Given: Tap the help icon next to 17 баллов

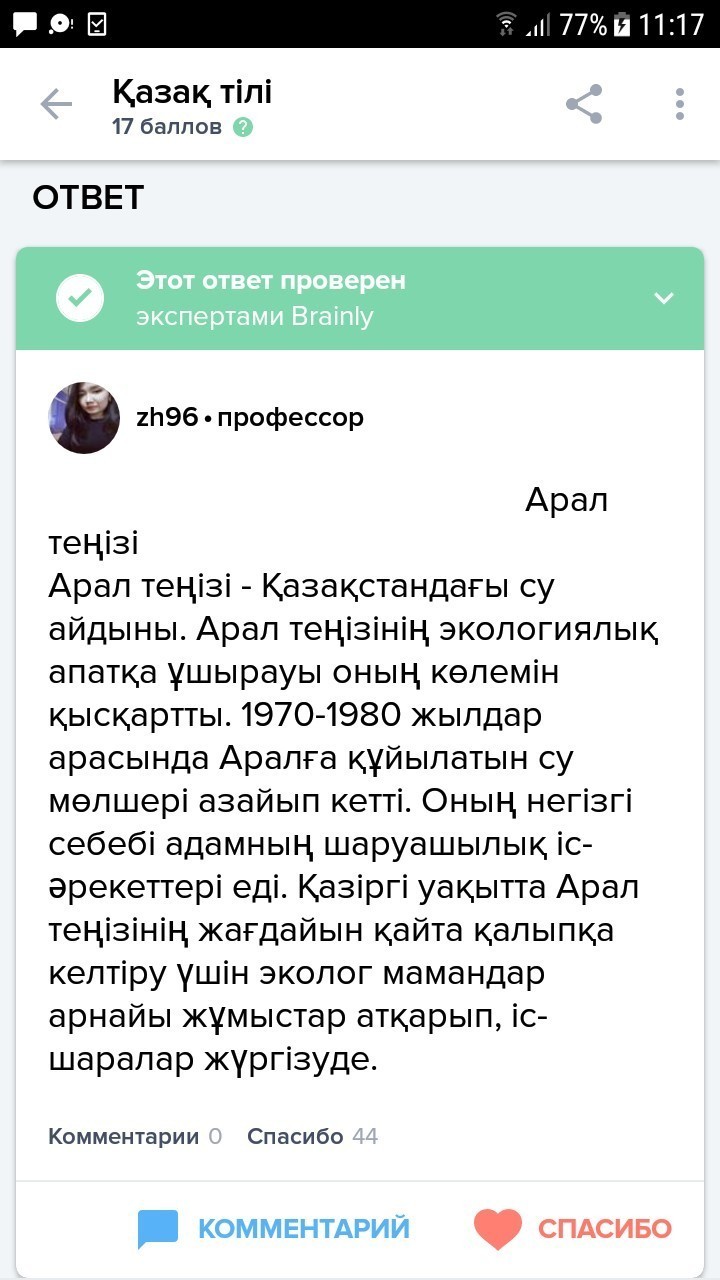Looking at the screenshot, I should (243, 128).
